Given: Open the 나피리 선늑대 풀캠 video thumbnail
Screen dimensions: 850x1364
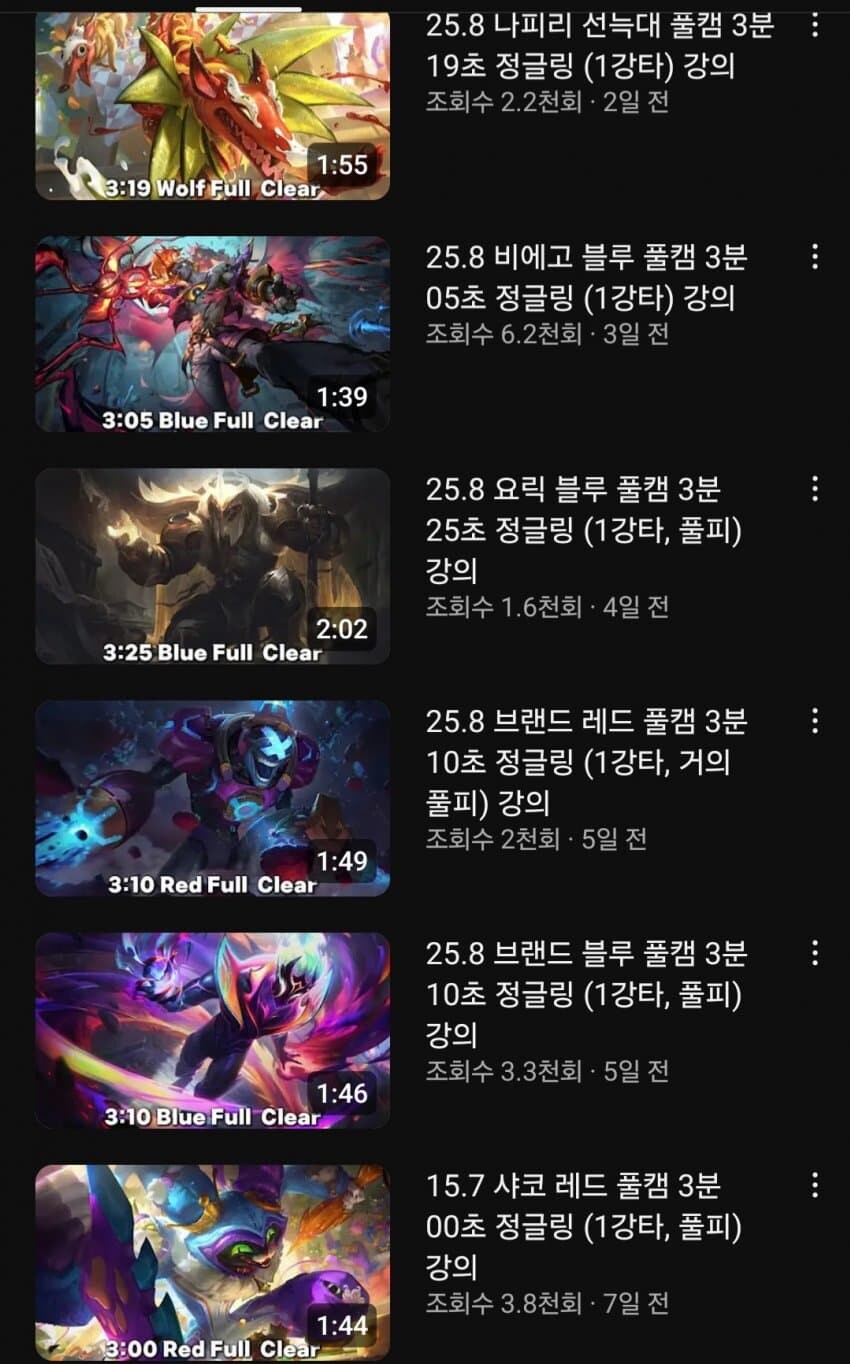Looking at the screenshot, I should [212, 105].
